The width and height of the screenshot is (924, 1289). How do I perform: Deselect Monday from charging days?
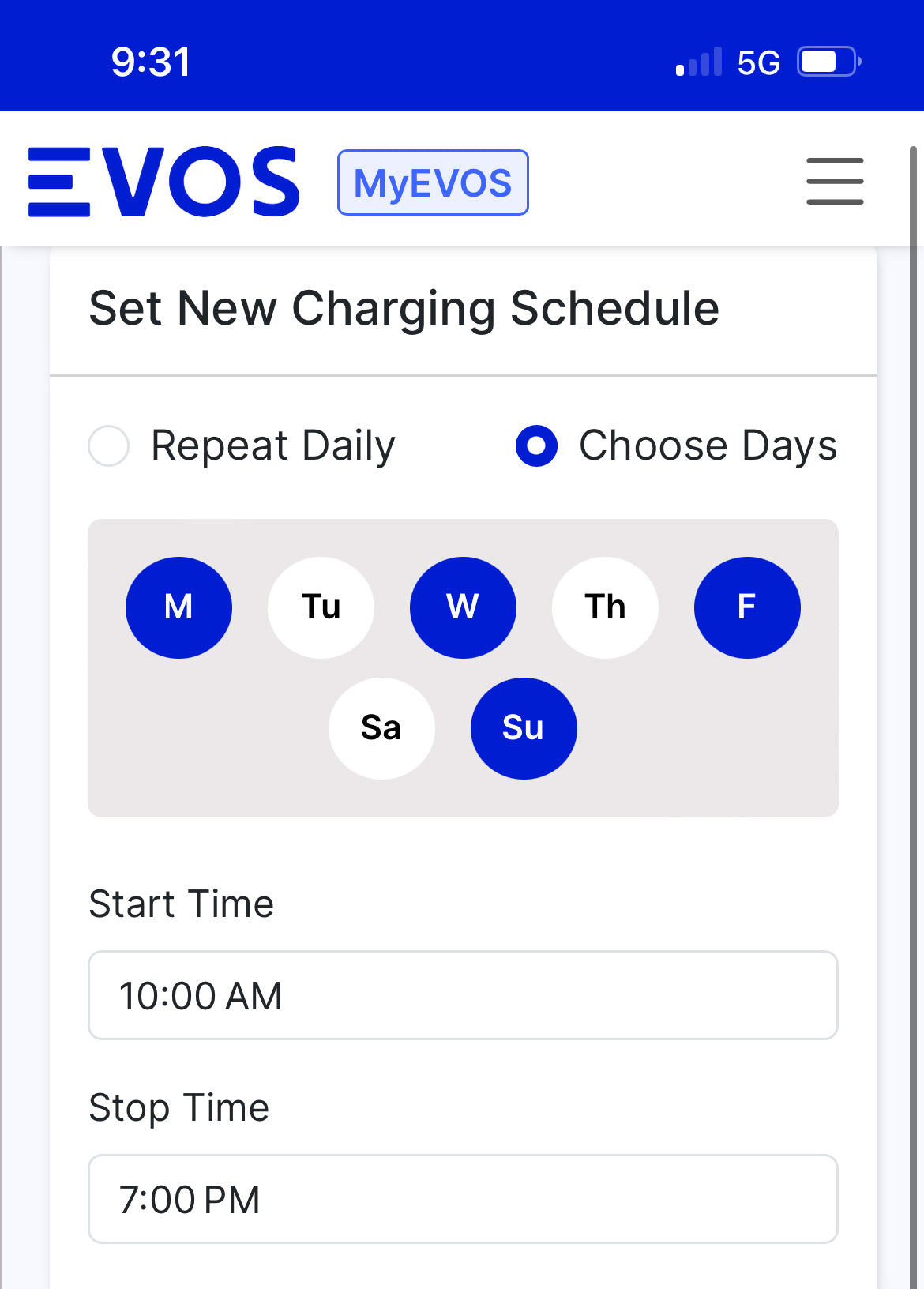tap(178, 607)
